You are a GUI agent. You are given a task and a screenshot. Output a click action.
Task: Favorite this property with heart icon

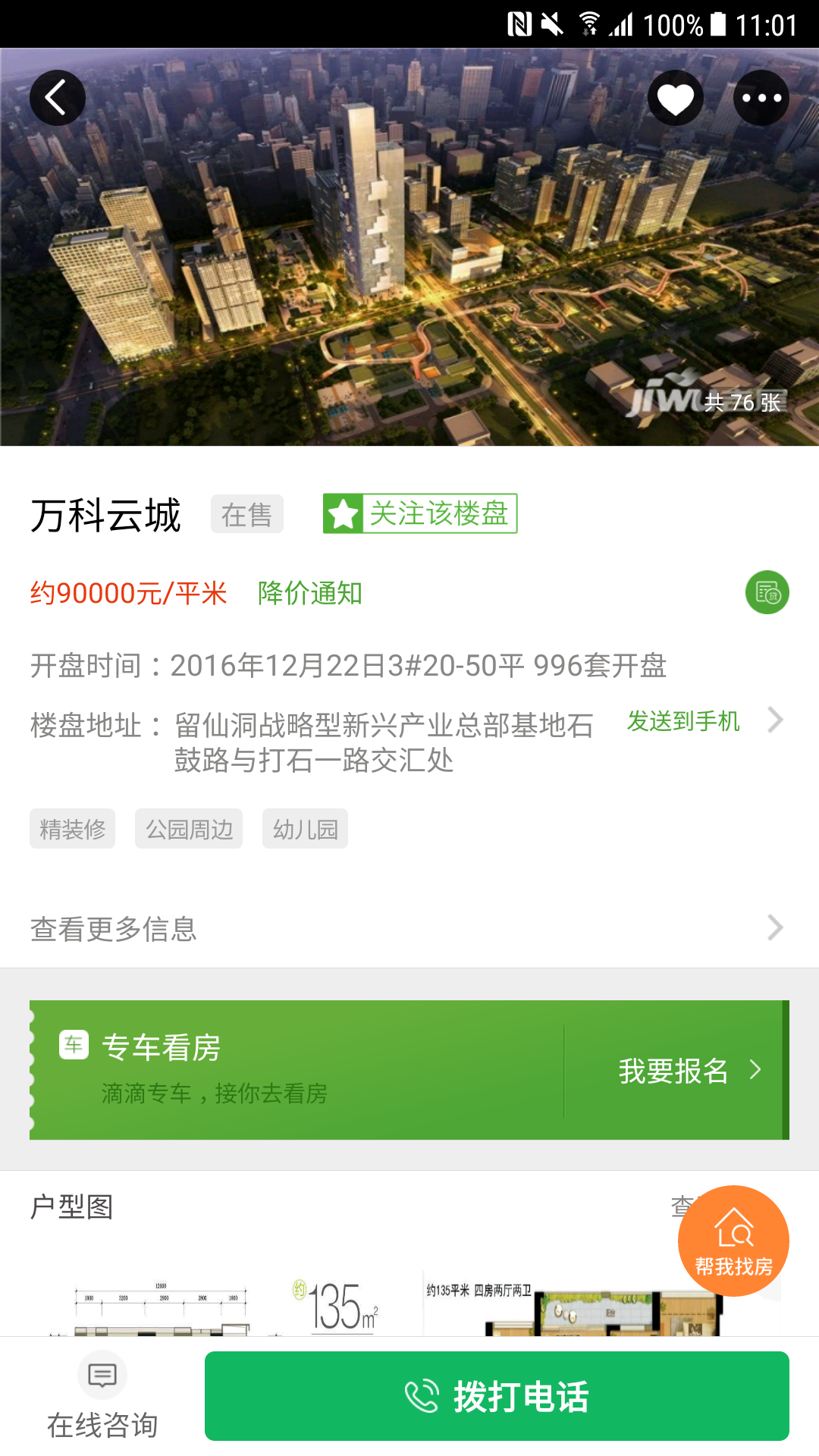pyautogui.click(x=675, y=99)
